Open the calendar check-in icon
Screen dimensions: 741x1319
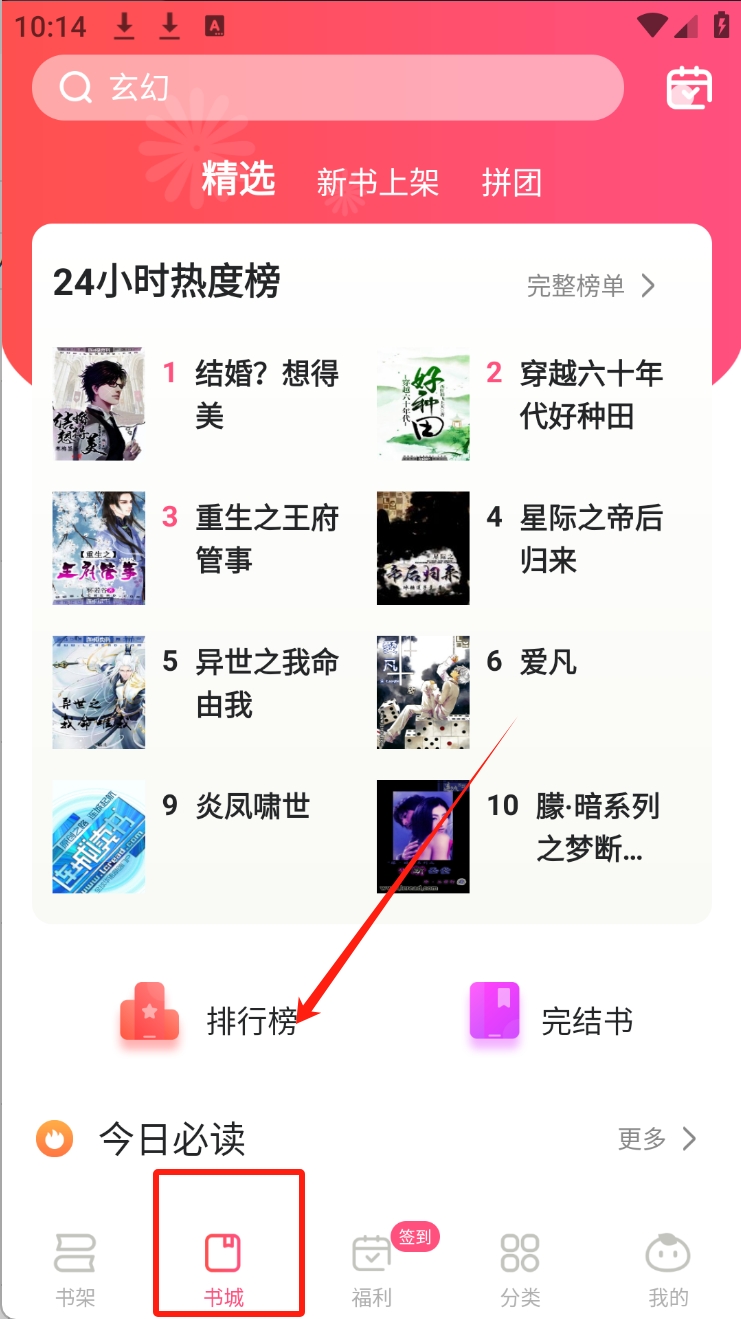(689, 88)
